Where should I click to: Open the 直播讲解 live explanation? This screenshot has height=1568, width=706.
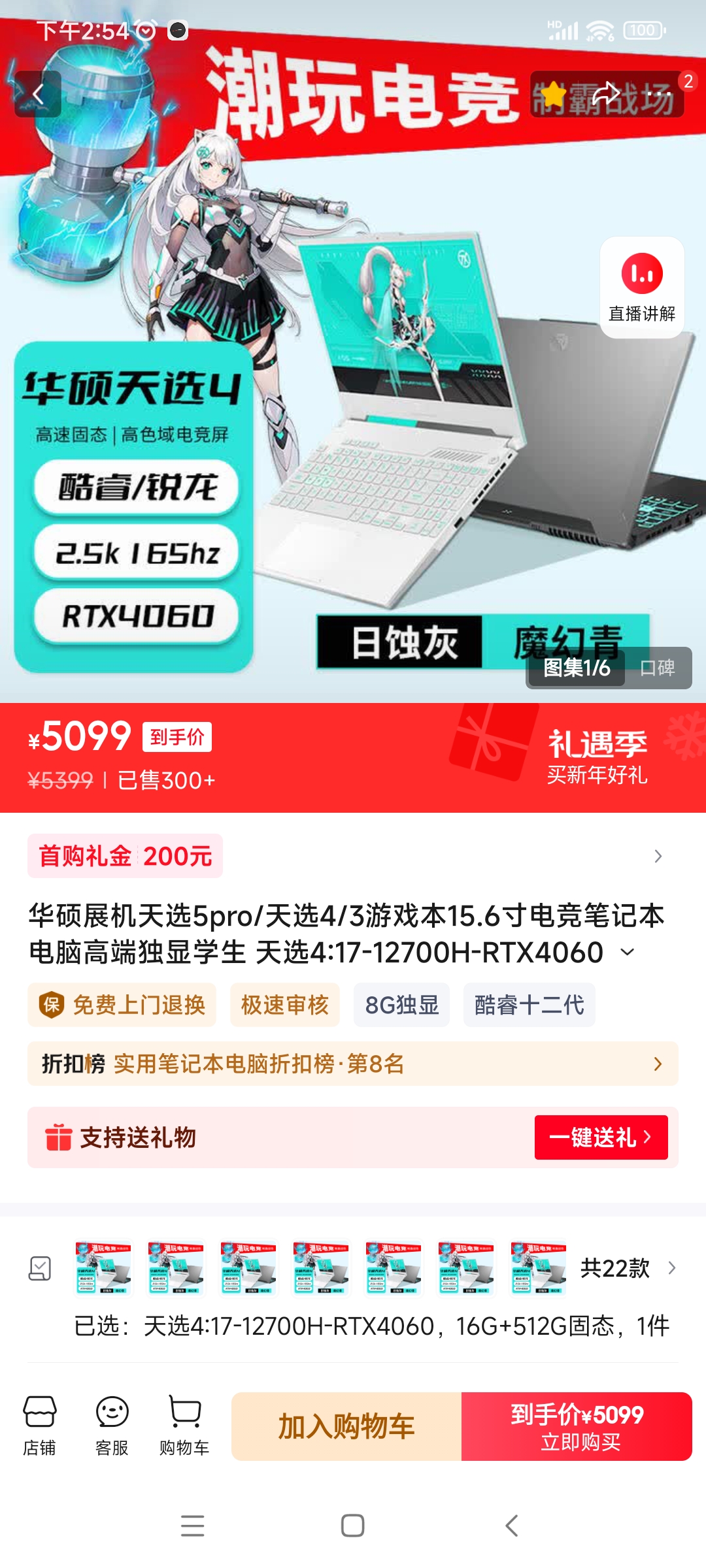[642, 287]
